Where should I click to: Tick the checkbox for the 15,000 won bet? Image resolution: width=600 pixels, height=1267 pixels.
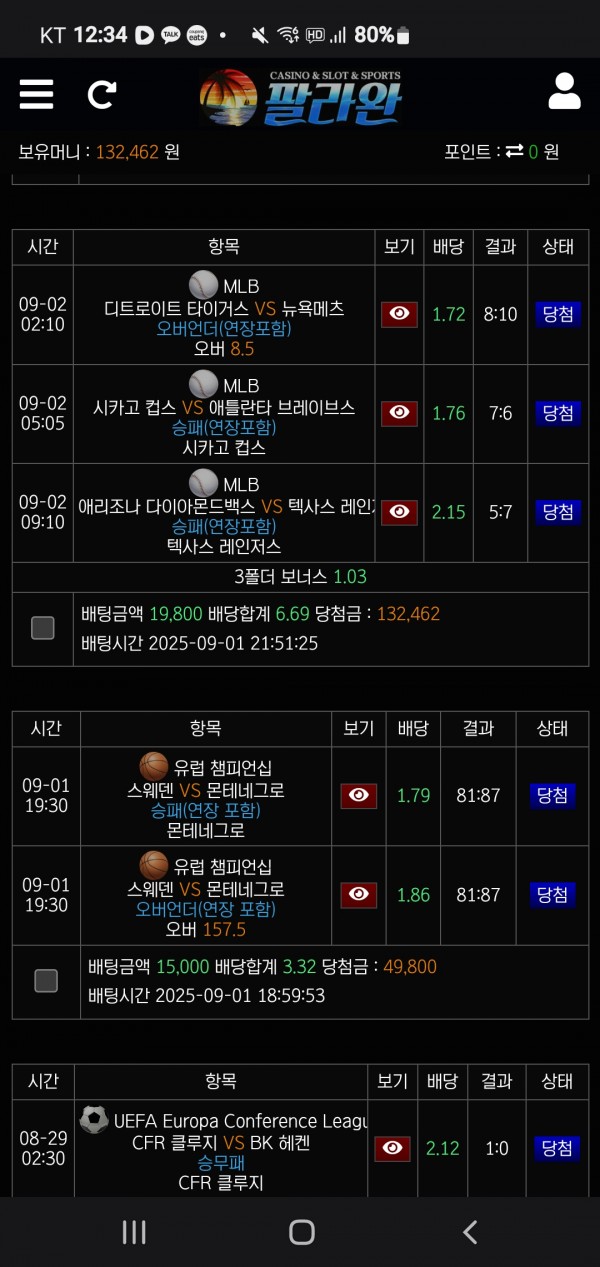pyautogui.click(x=46, y=981)
